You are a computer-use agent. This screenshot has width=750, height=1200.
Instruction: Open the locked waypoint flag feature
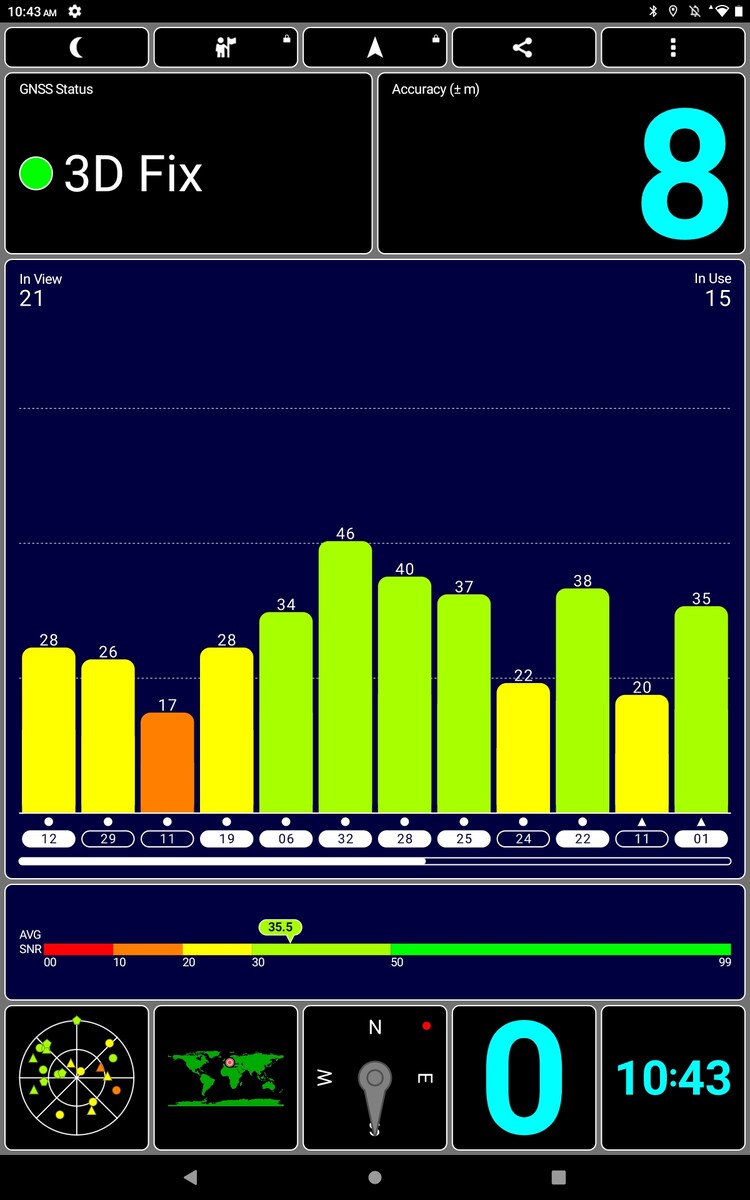point(226,47)
